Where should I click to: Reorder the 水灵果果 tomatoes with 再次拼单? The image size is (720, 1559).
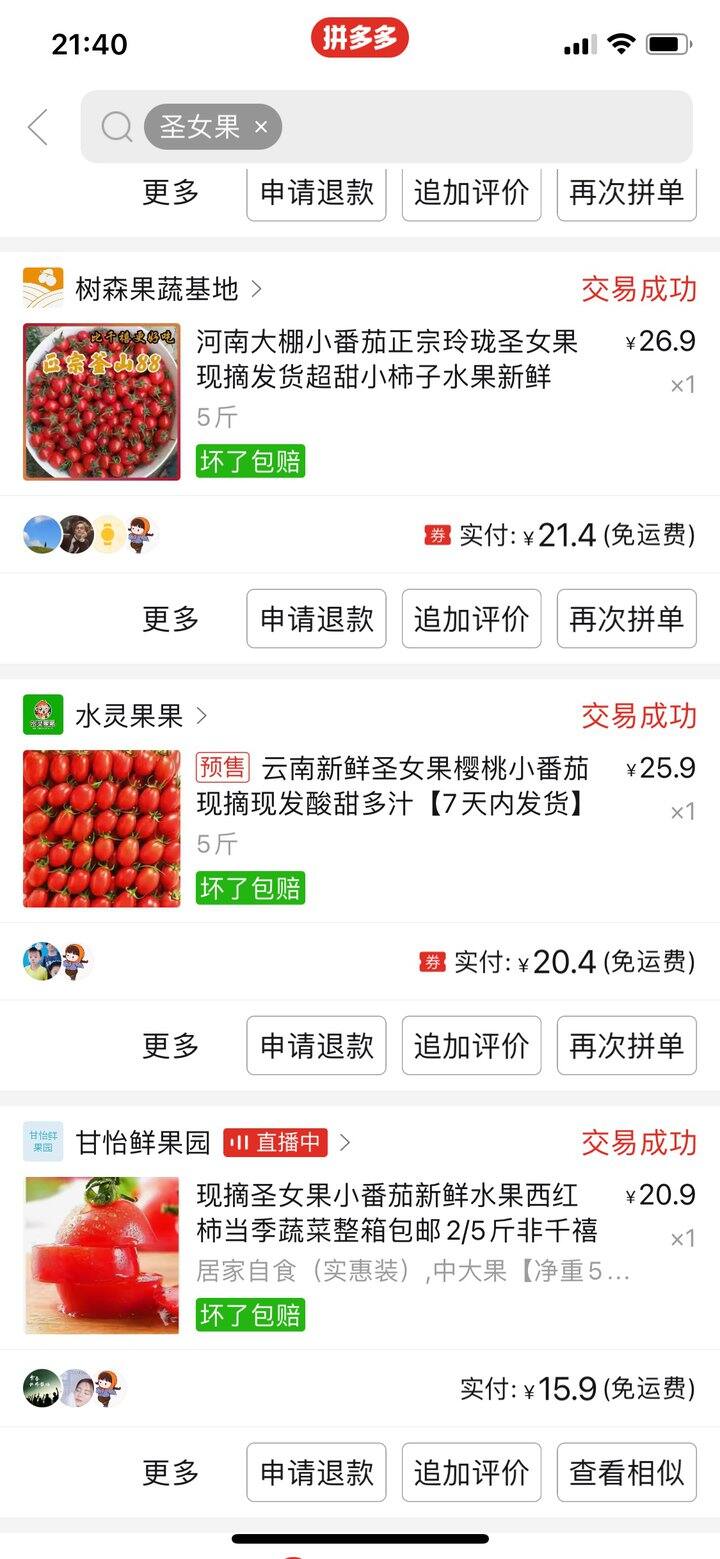pyautogui.click(x=626, y=1046)
